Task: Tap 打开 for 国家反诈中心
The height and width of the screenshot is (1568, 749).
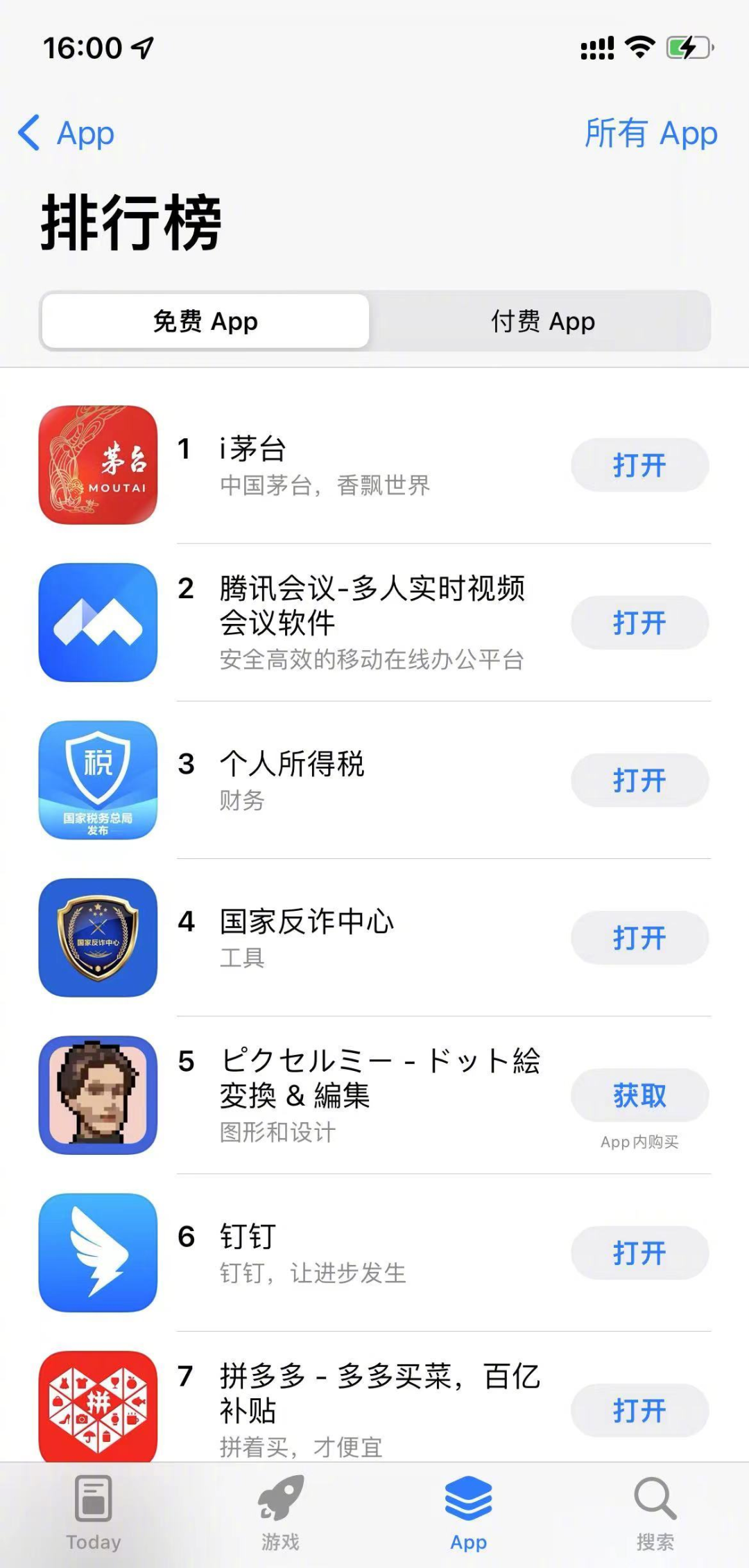Action: click(x=639, y=938)
